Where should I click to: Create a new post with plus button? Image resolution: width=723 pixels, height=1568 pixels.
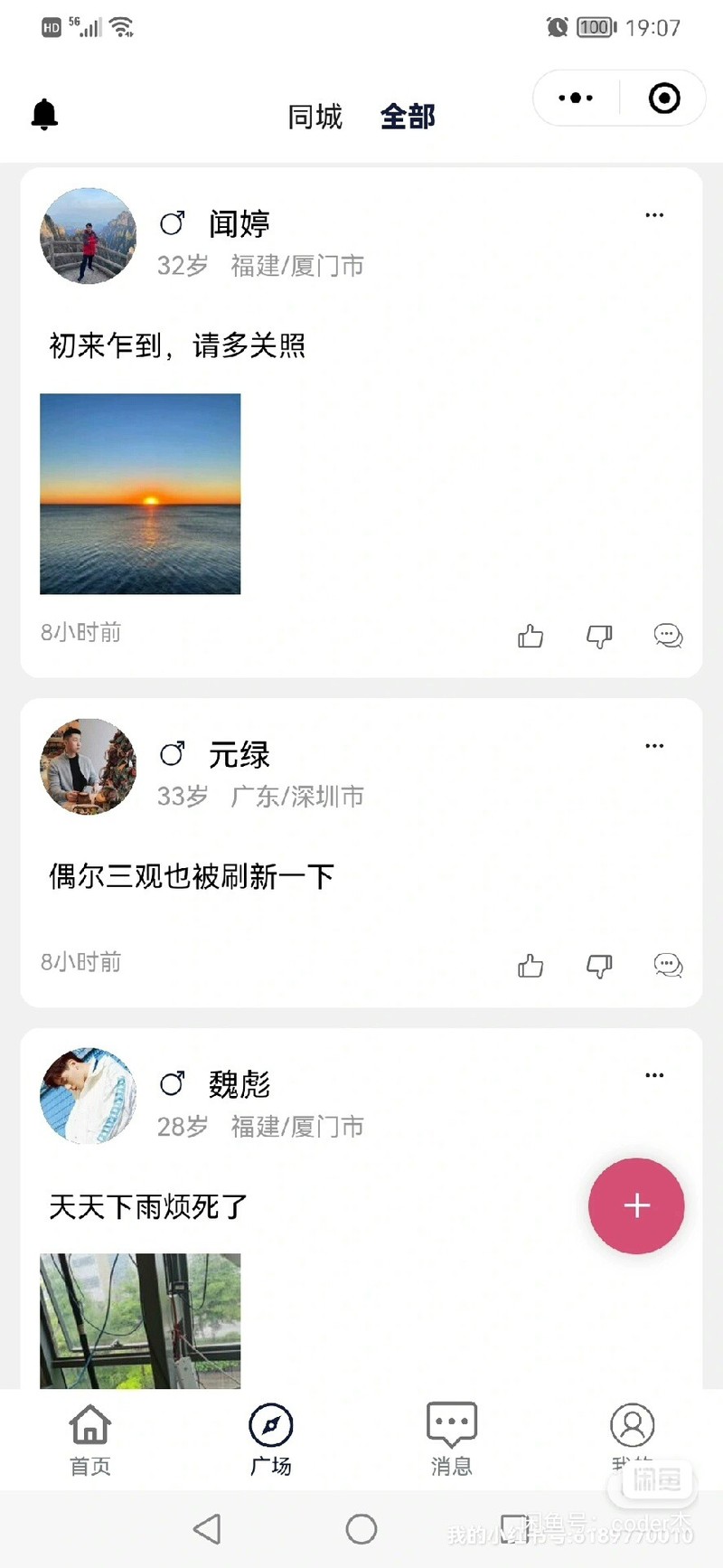pos(636,1205)
